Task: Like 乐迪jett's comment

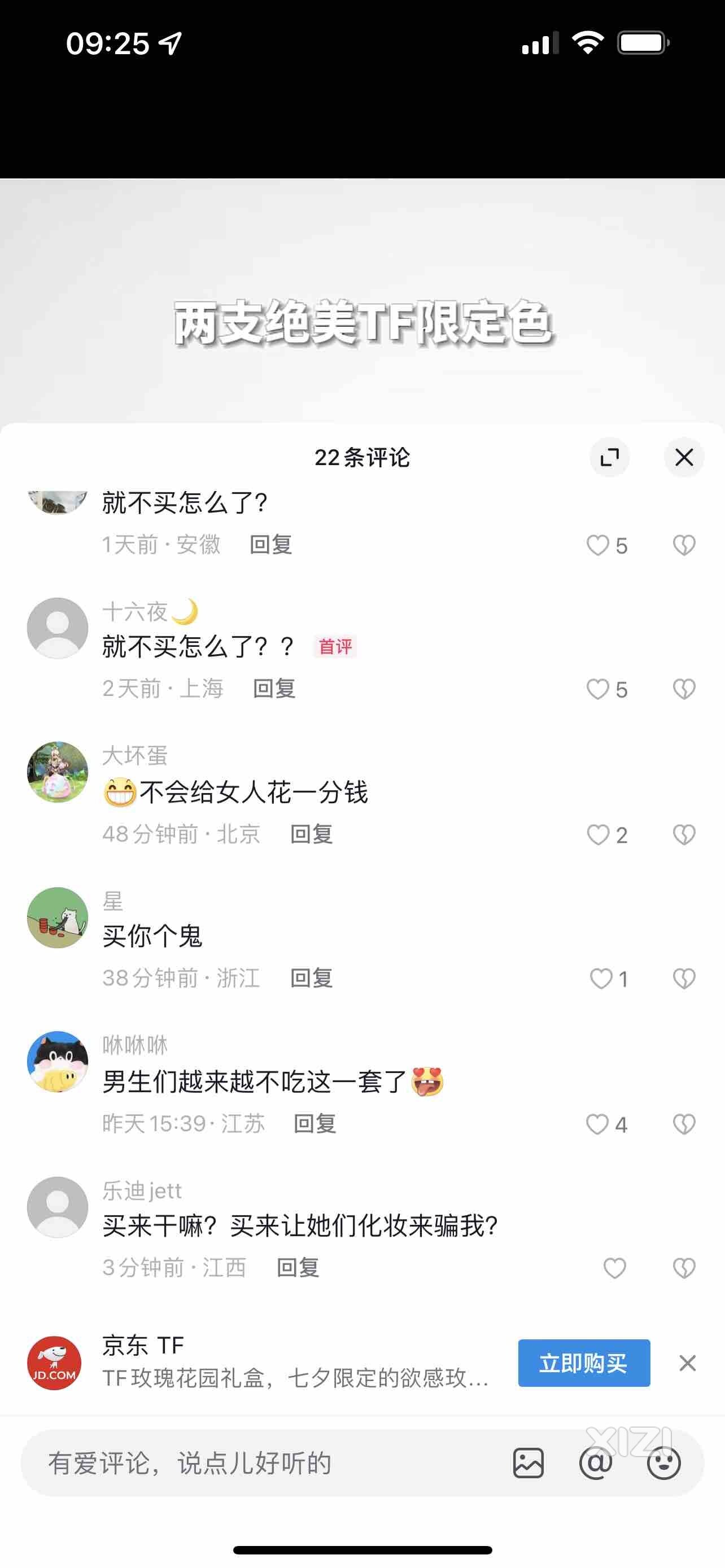Action: (x=614, y=1268)
